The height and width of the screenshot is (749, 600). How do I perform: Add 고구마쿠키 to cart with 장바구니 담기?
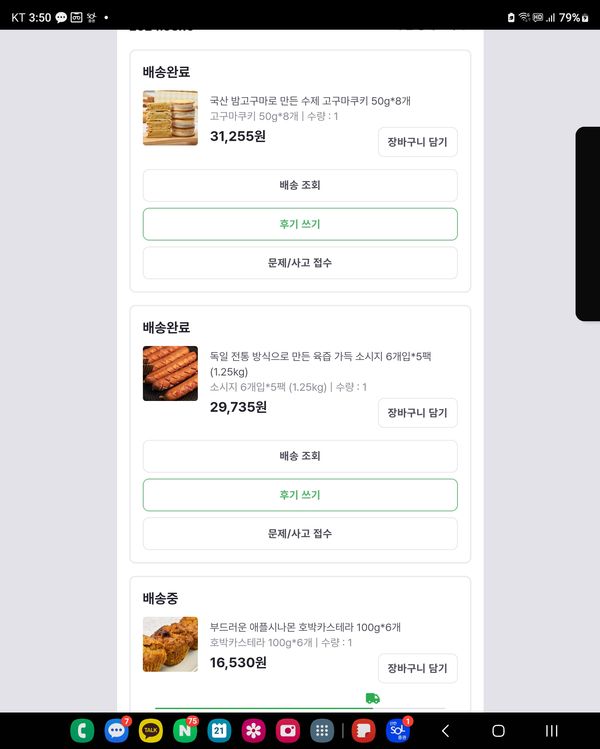(417, 142)
